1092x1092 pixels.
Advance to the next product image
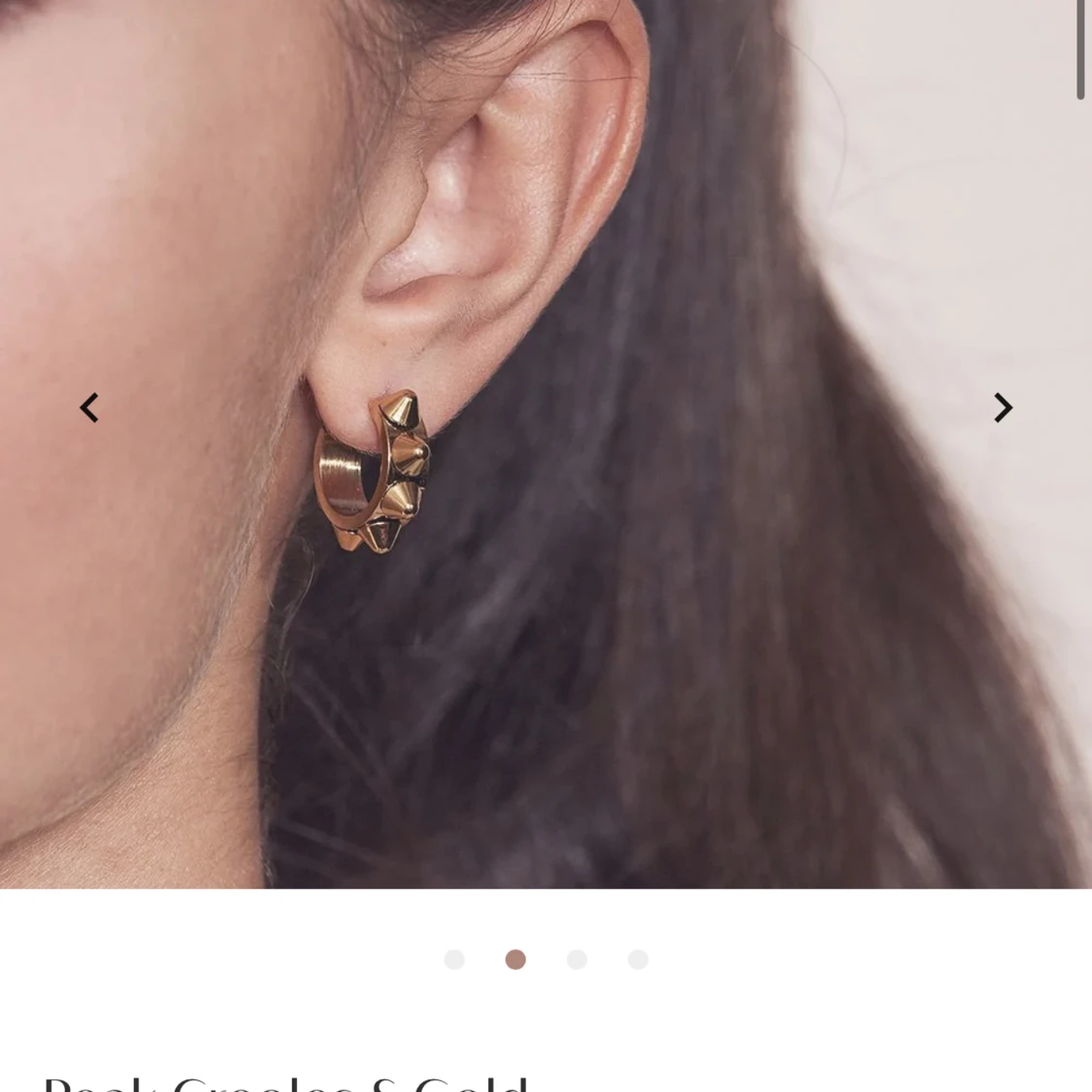point(1003,408)
